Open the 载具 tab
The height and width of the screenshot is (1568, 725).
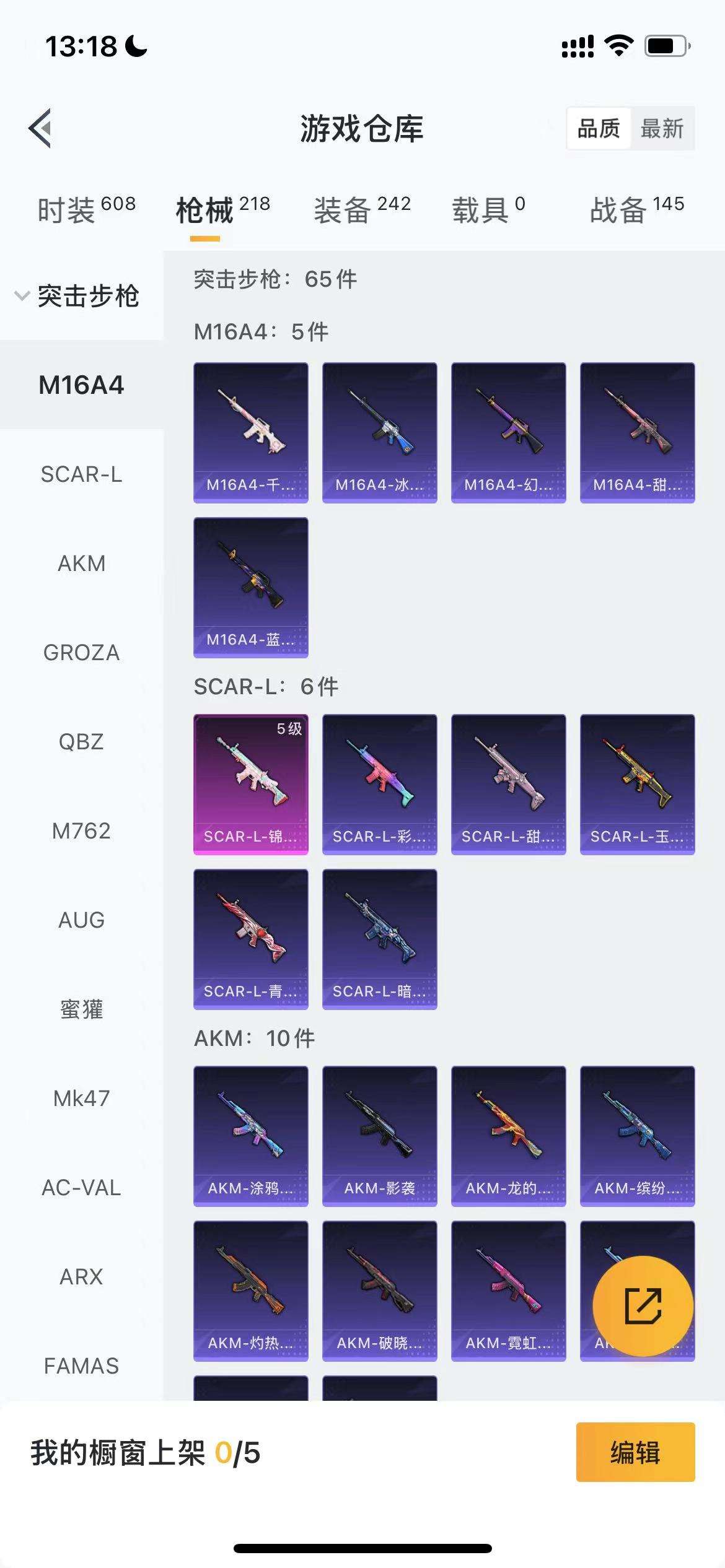pyautogui.click(x=488, y=210)
